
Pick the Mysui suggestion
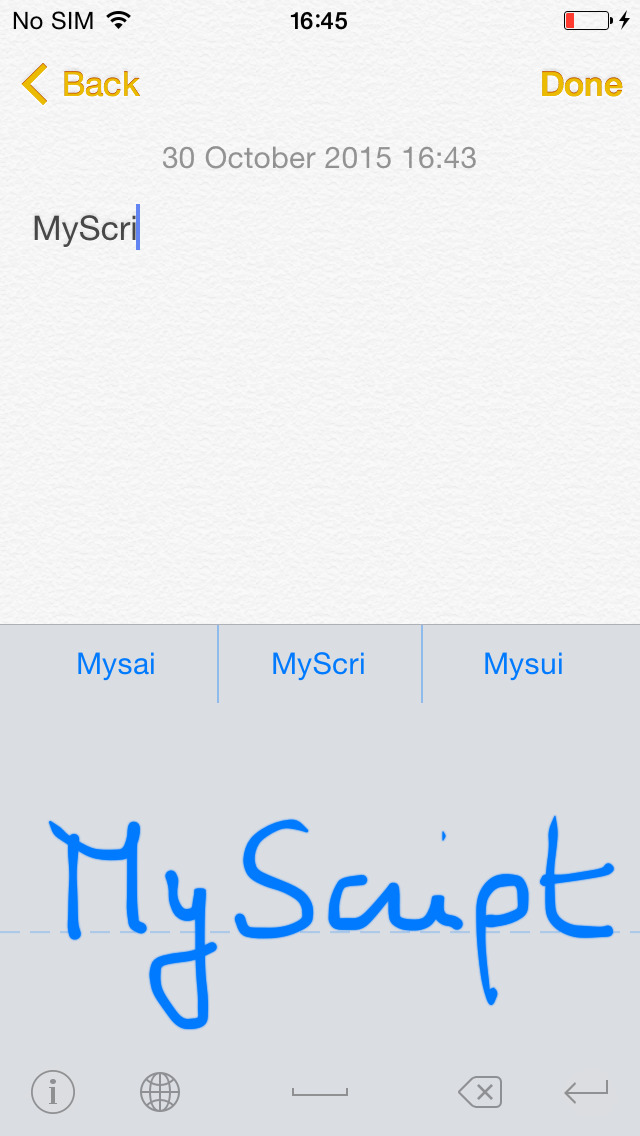(x=523, y=664)
